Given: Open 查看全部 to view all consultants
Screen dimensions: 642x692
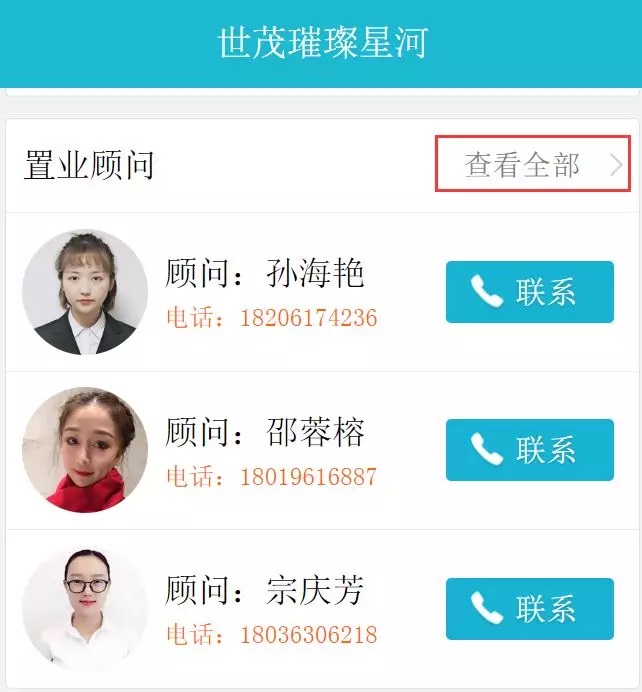Looking at the screenshot, I should [533, 165].
